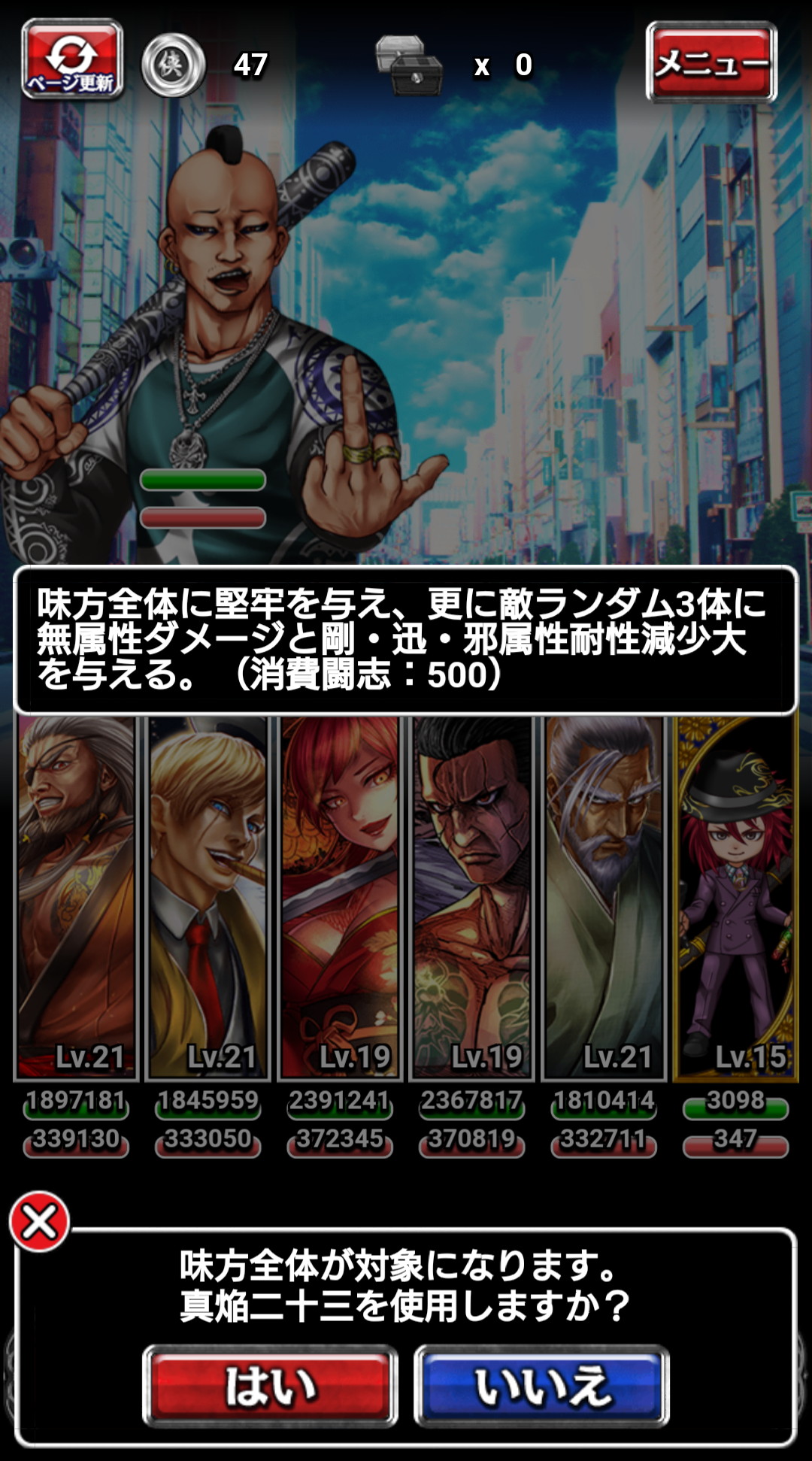Image resolution: width=812 pixels, height=1461 pixels.
Task: Select the eyepatch elder card, HP 1897181
Action: tap(76, 899)
